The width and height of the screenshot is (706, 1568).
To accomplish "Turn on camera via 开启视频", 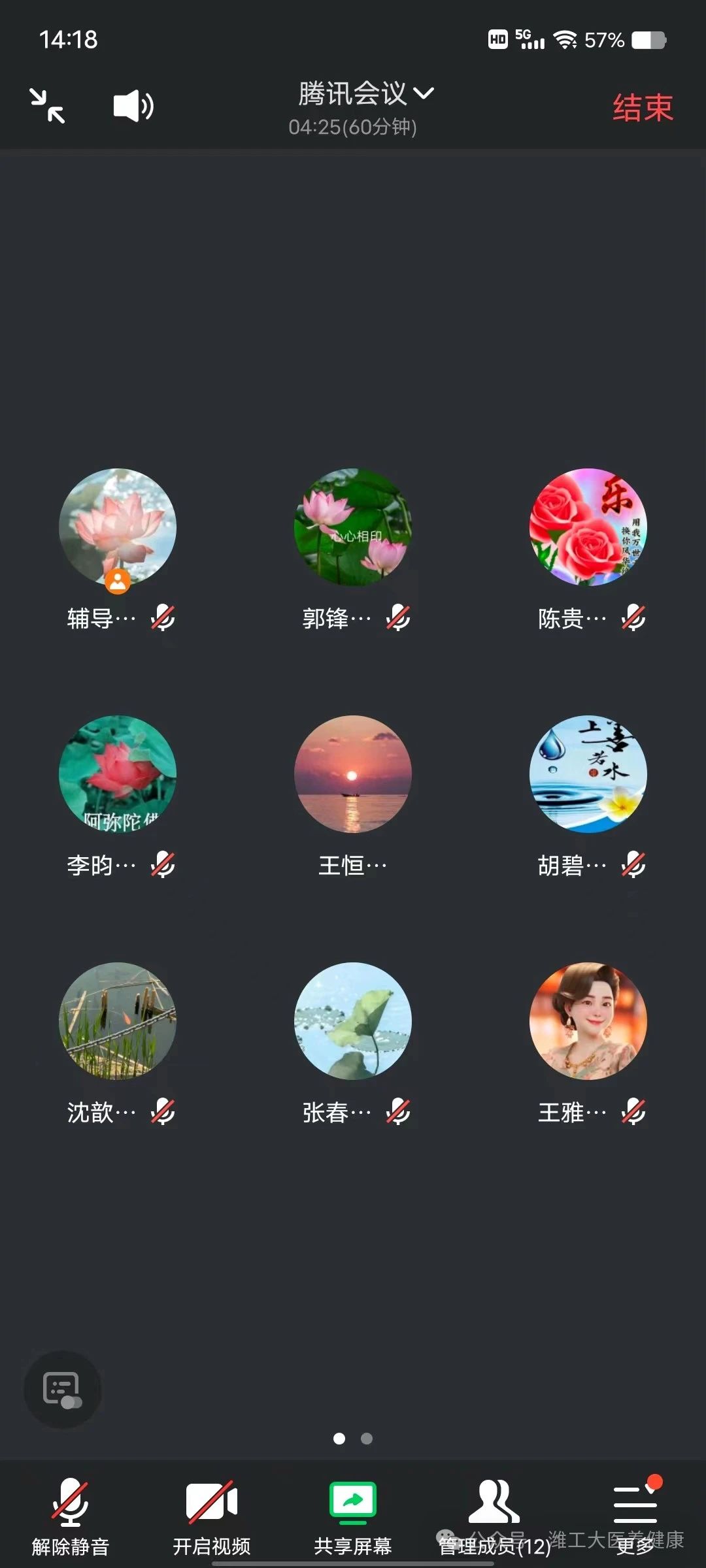I will [212, 1517].
